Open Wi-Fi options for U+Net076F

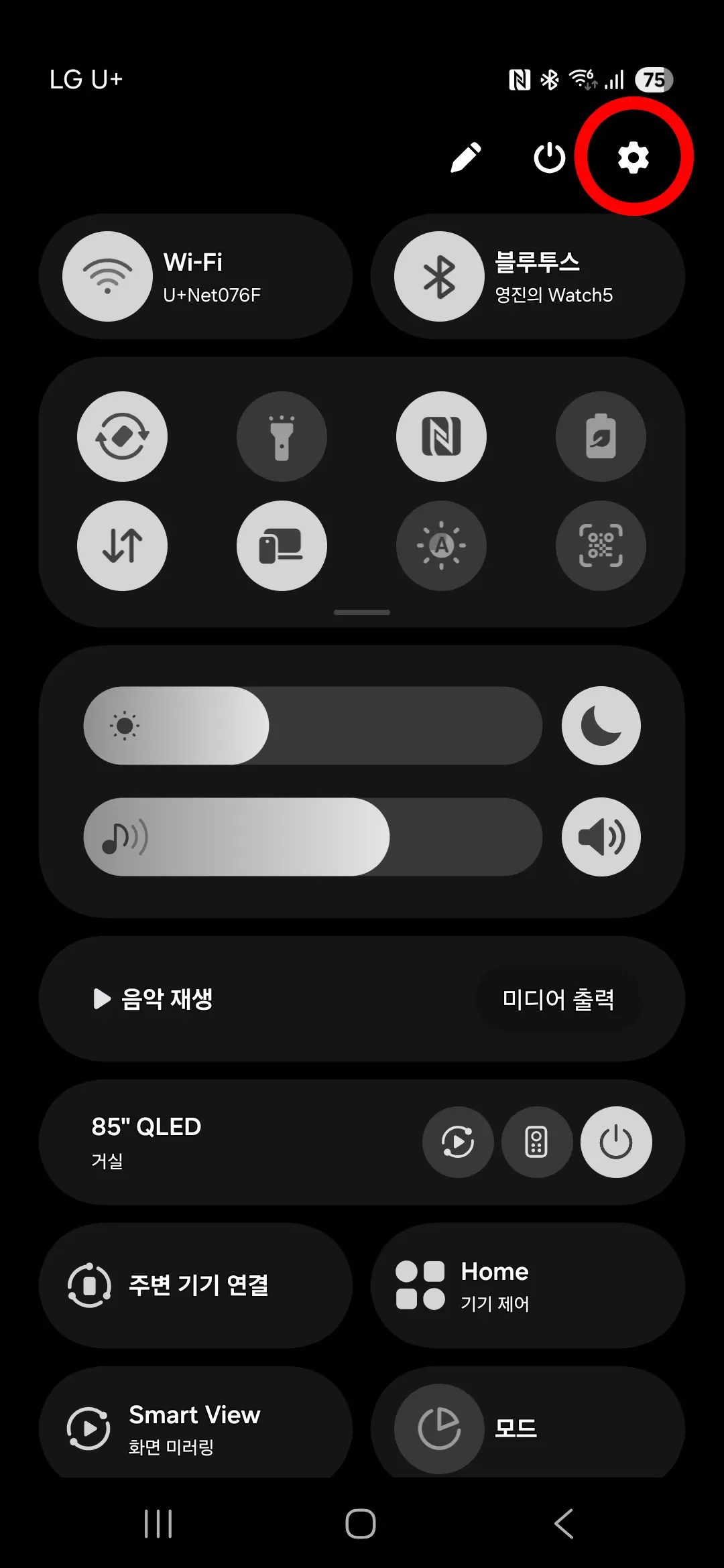pyautogui.click(x=194, y=276)
